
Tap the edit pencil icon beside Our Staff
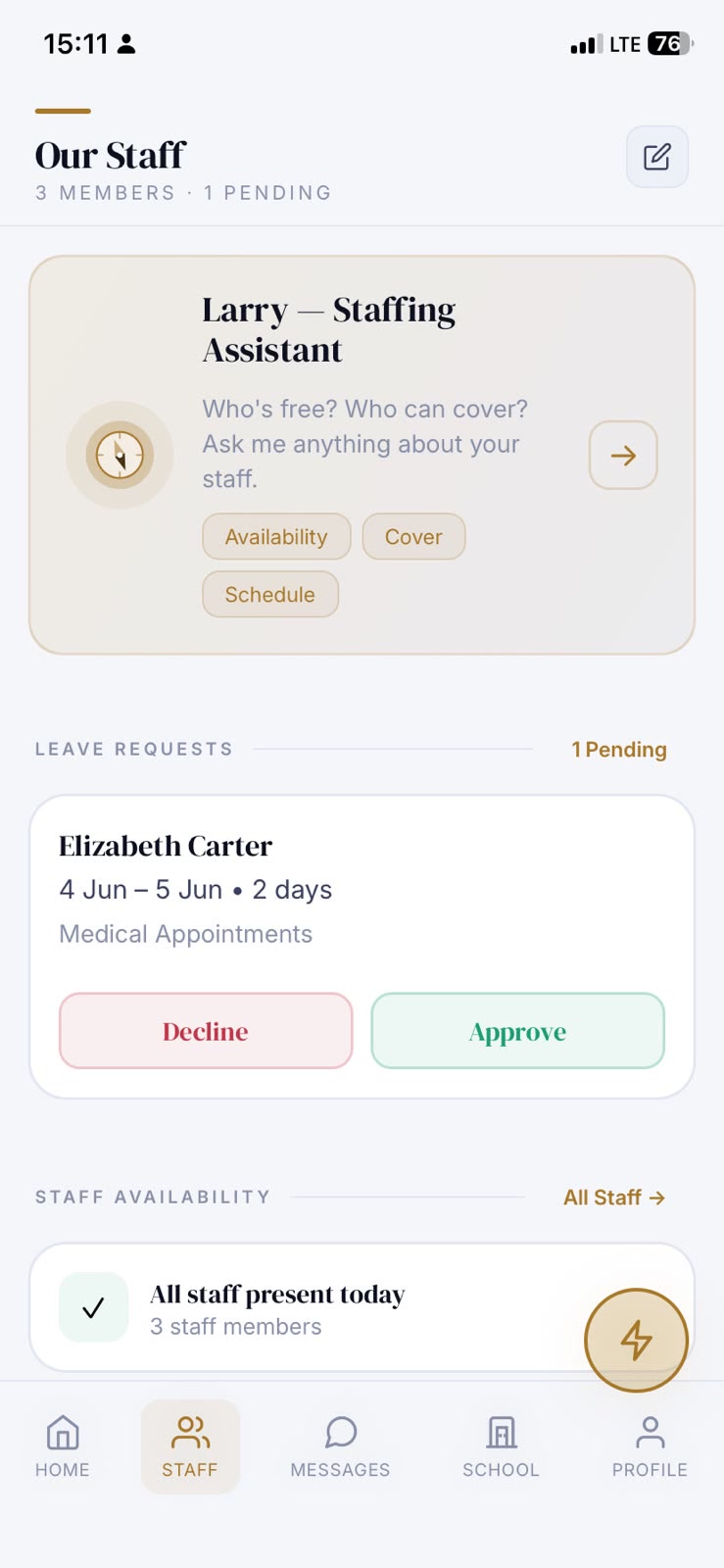point(657,157)
